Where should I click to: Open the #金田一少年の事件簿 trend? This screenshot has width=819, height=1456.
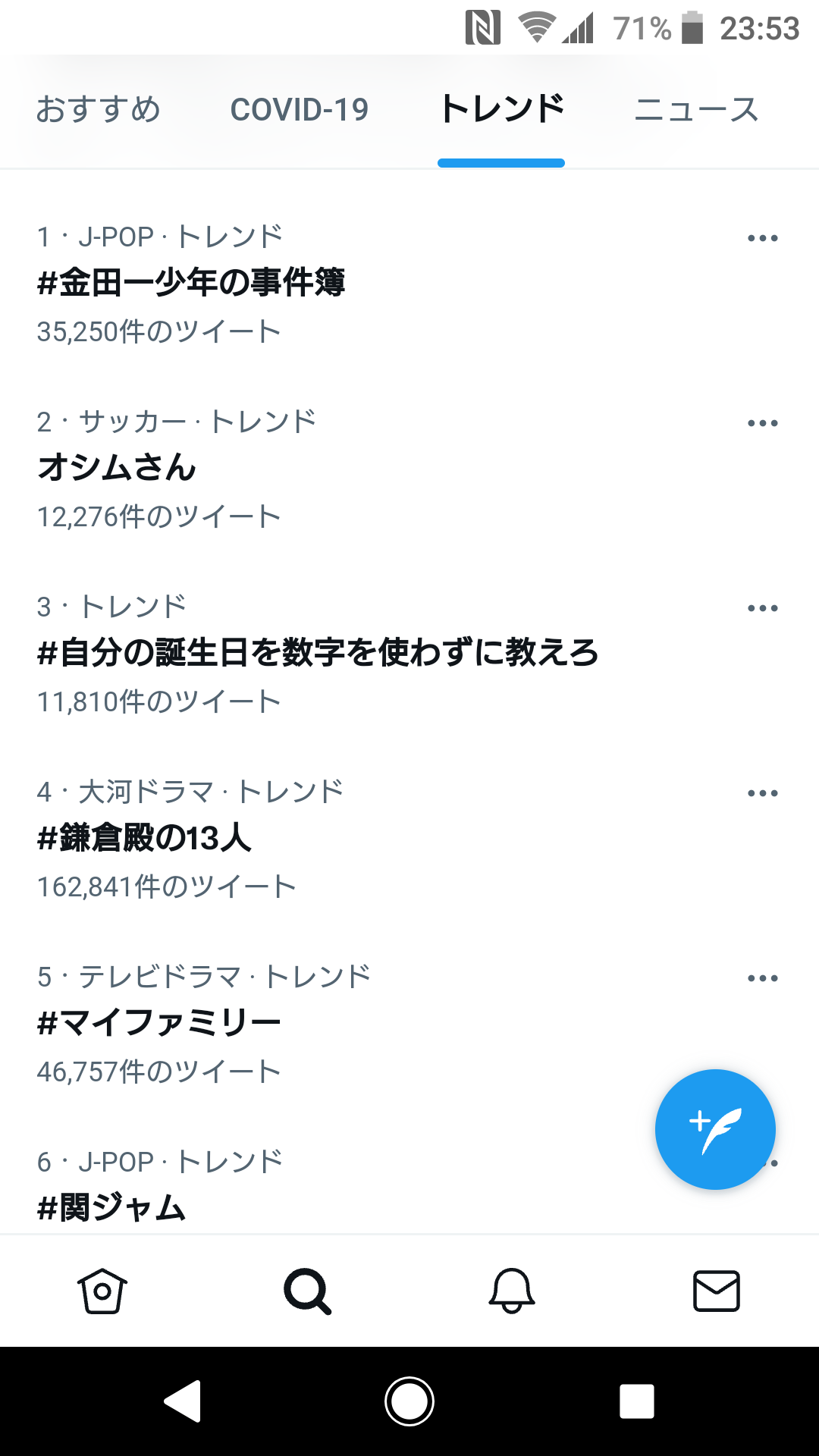coord(409,284)
